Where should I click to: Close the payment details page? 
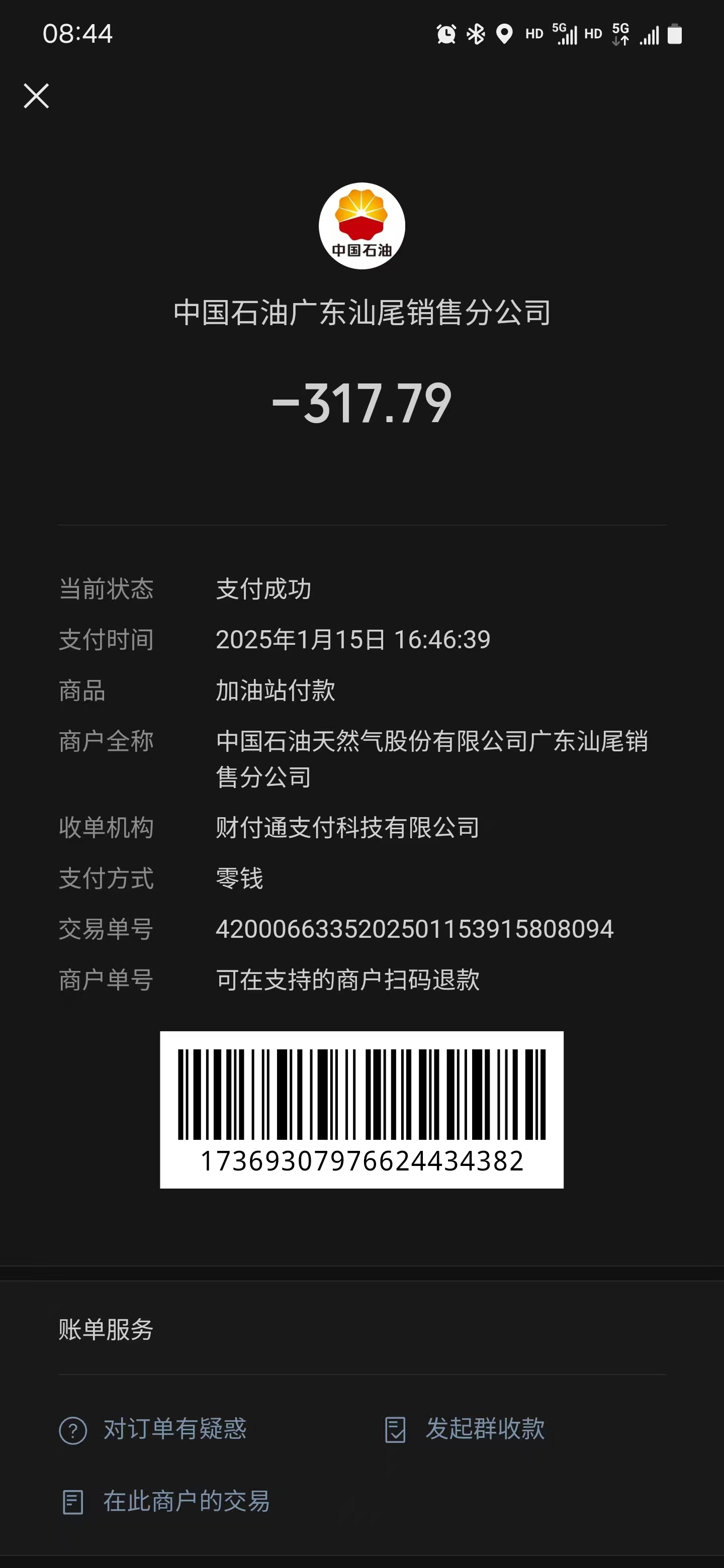tap(37, 96)
